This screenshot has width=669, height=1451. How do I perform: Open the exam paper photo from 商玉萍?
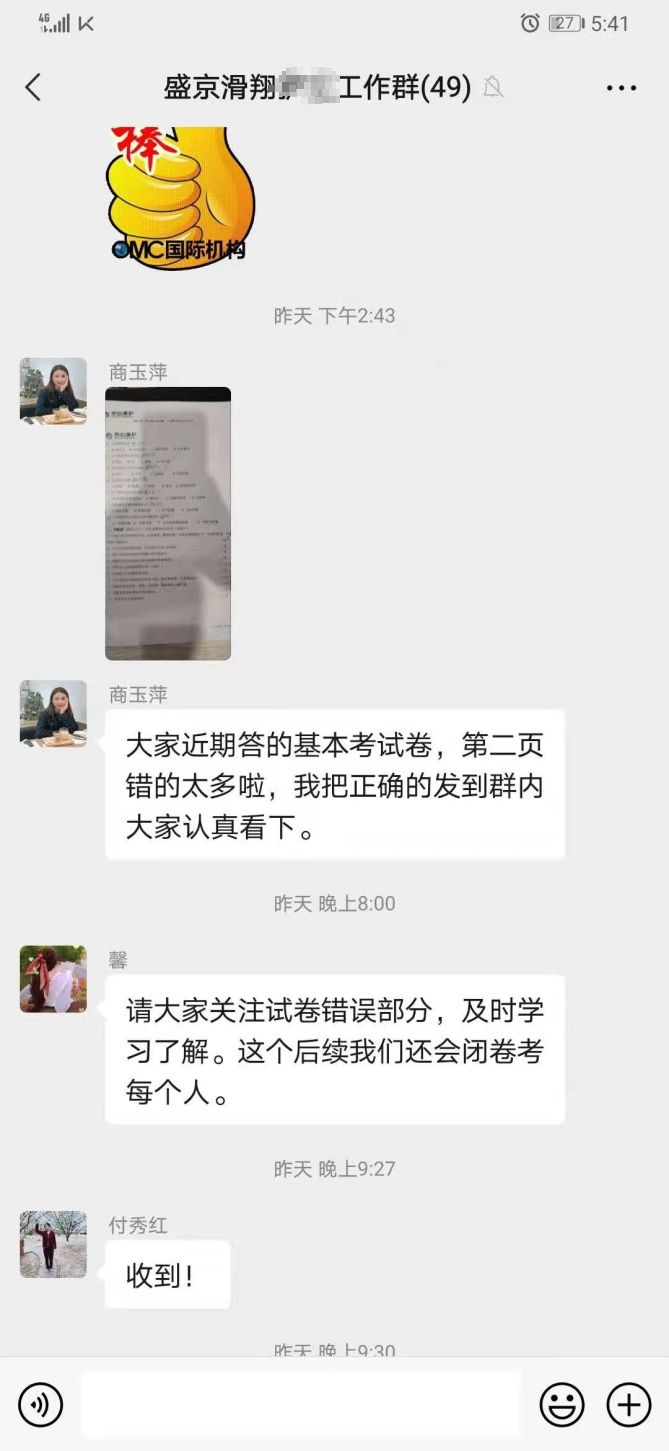coord(168,523)
